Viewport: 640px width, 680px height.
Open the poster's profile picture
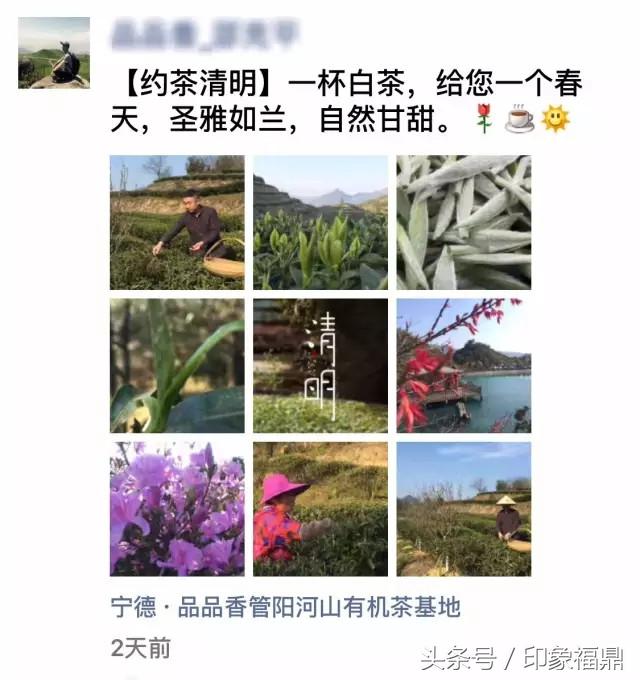coord(54,53)
